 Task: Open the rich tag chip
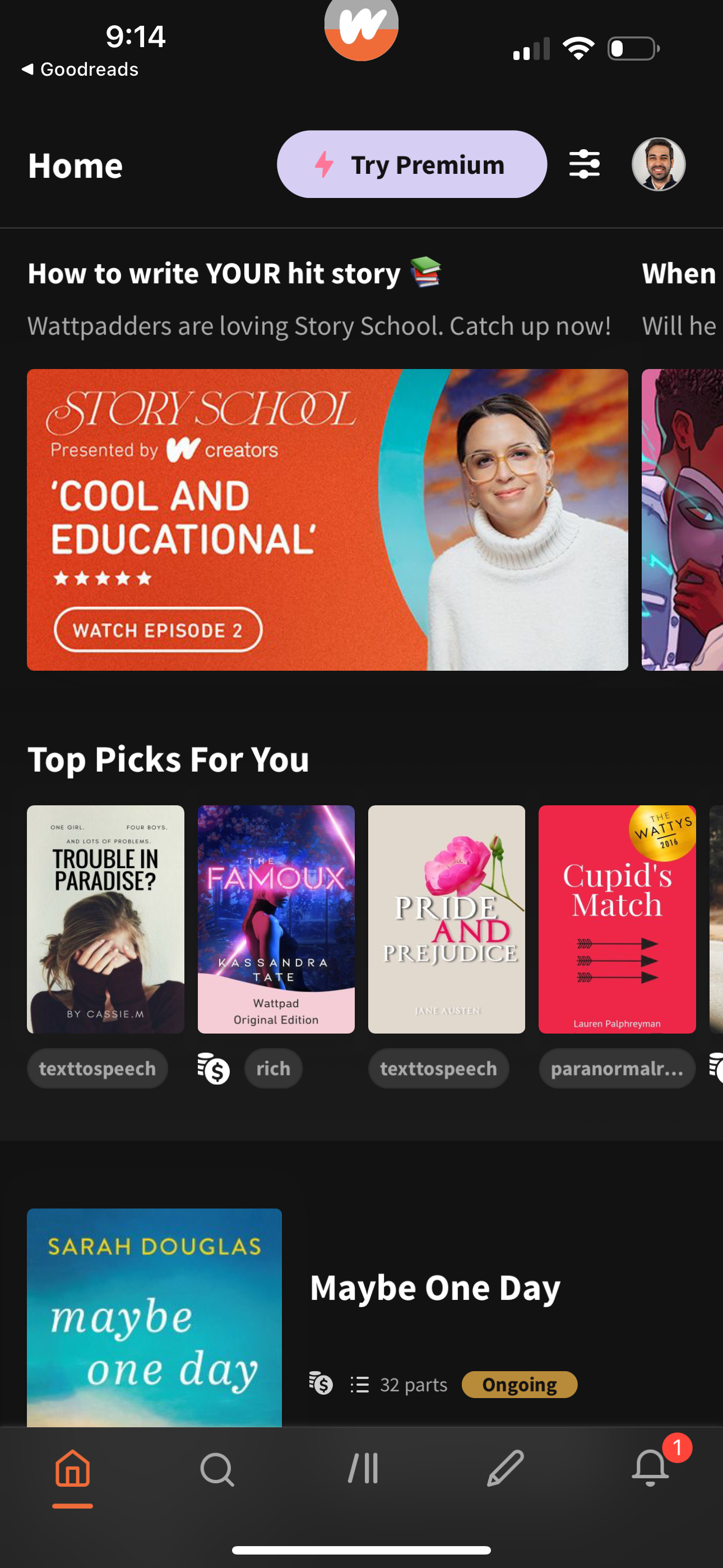pos(272,1068)
